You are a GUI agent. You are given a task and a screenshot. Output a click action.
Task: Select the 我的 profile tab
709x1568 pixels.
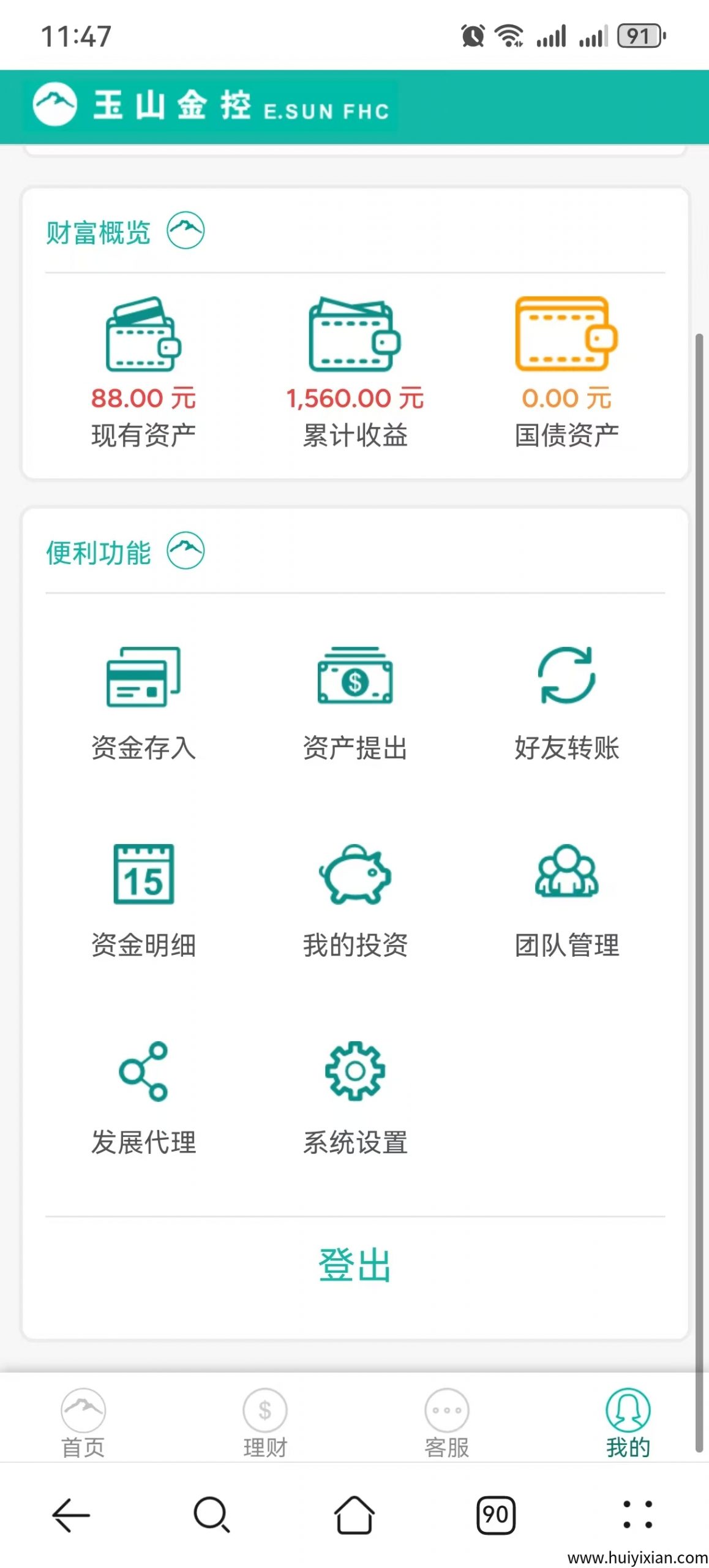(x=628, y=1422)
